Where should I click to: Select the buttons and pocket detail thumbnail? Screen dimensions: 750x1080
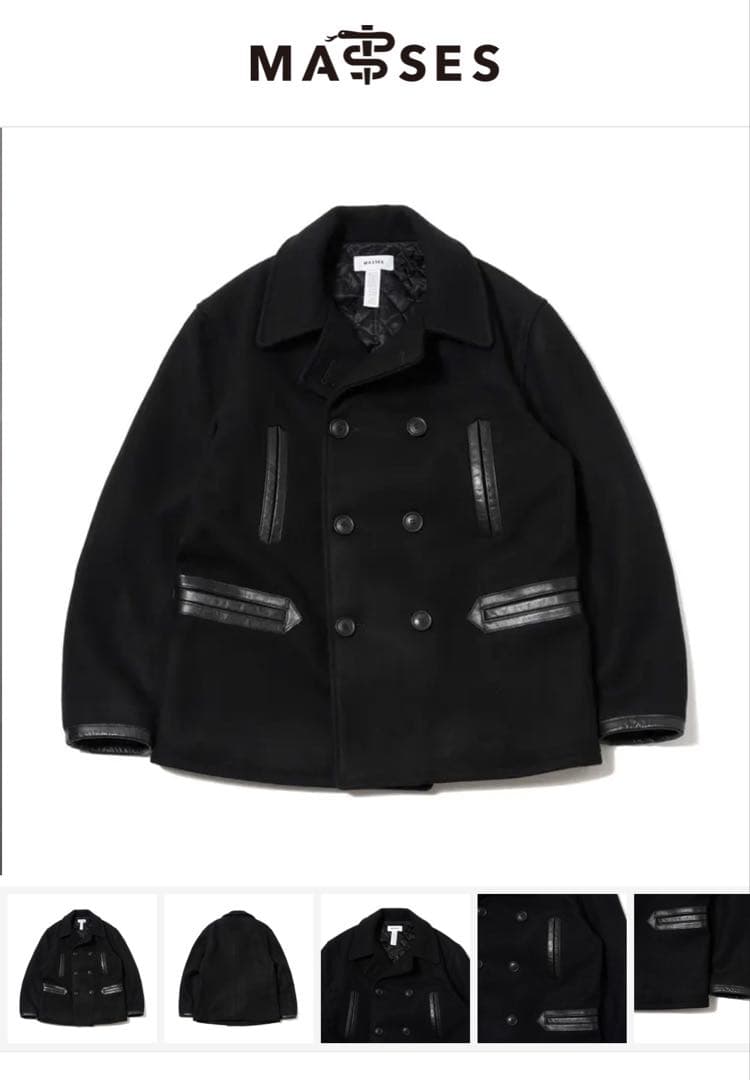point(552,968)
